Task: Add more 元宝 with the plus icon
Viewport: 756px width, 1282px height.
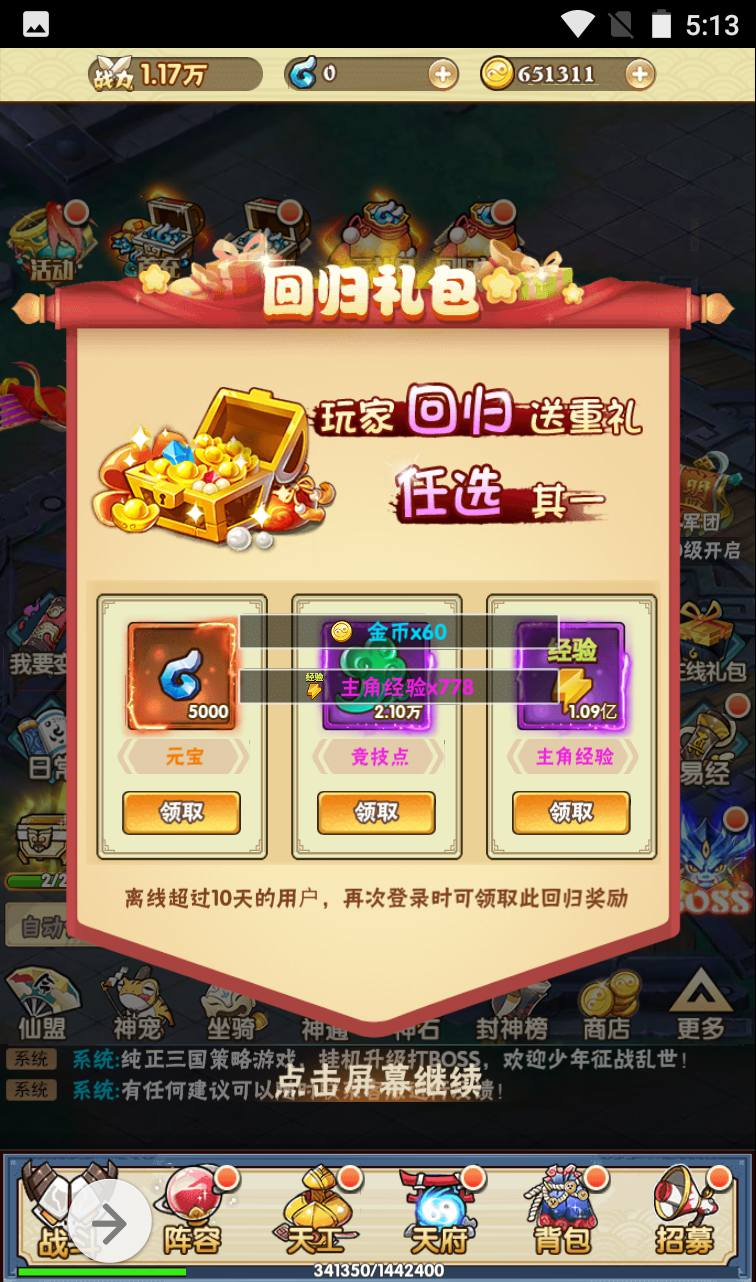Action: pos(442,74)
